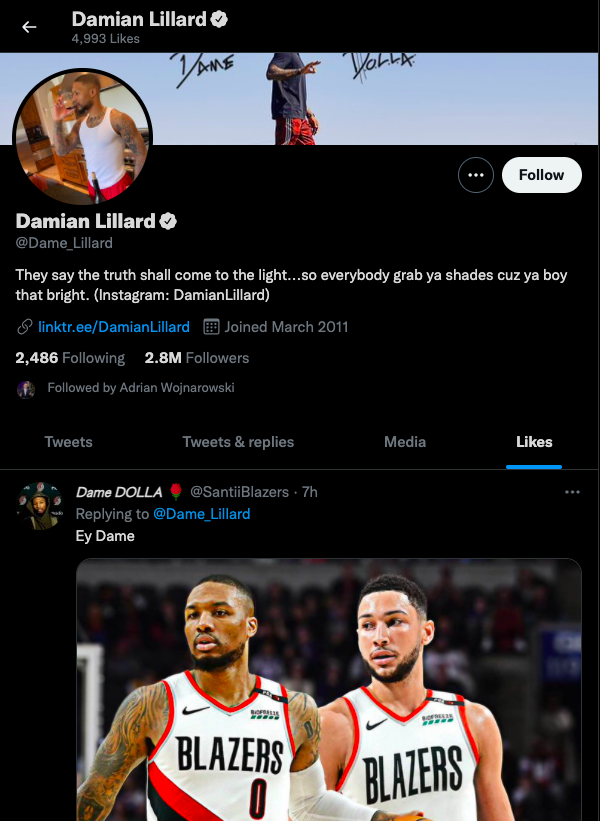Open the @Dame_Lillard mention in reply
600x821 pixels.
click(x=201, y=514)
